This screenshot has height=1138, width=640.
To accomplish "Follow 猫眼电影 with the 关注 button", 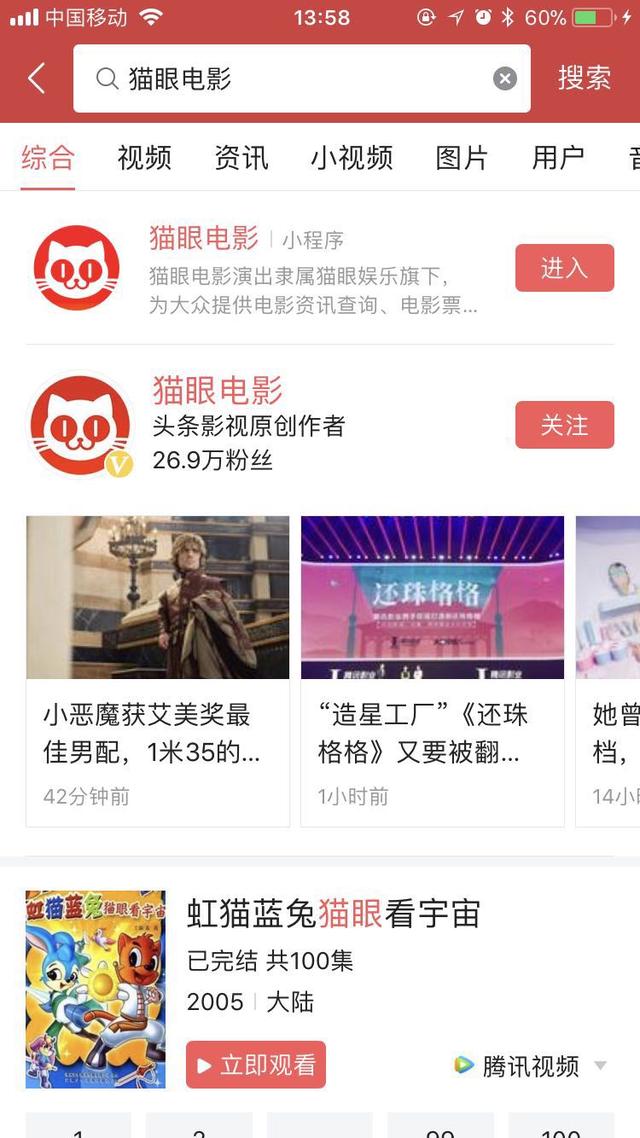I will [x=564, y=425].
